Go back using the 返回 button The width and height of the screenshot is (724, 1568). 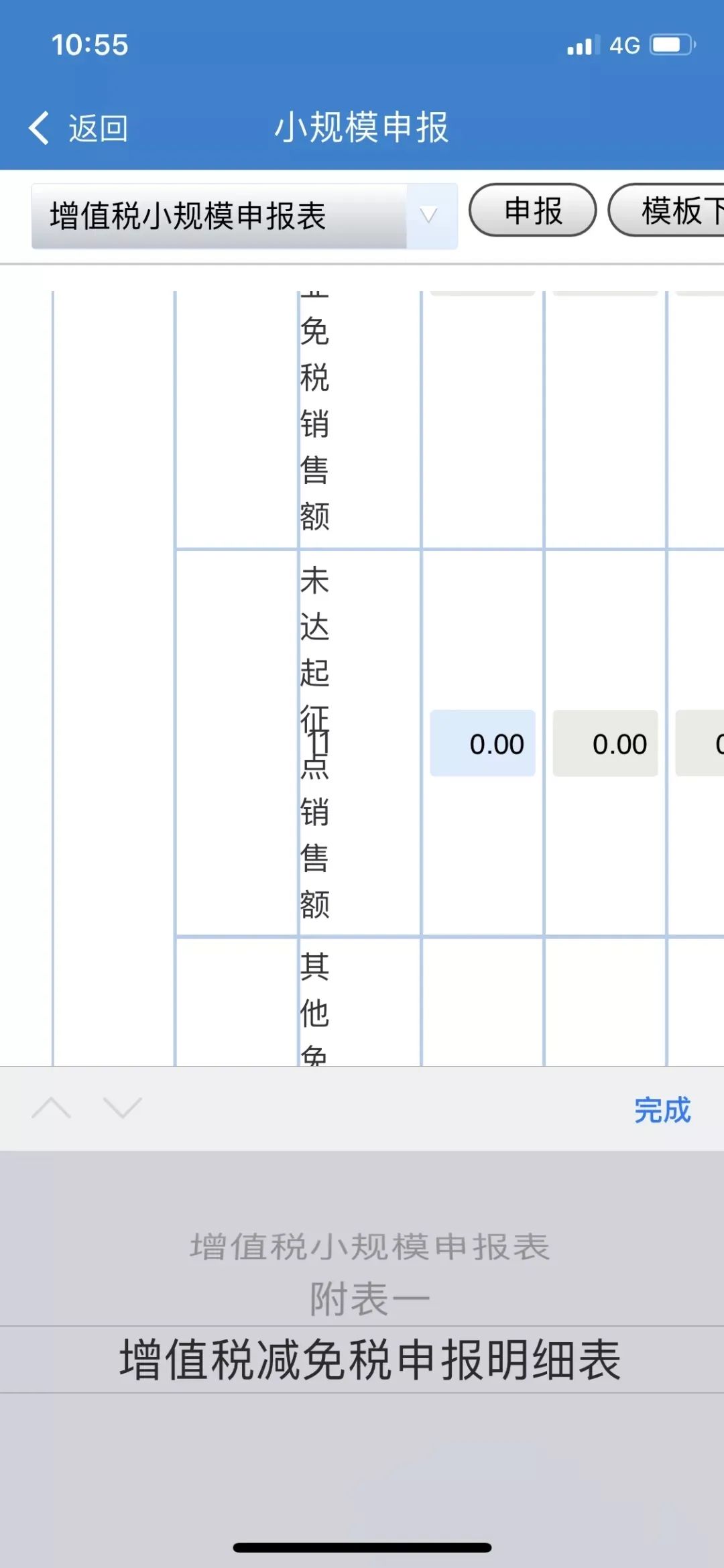tap(78, 127)
